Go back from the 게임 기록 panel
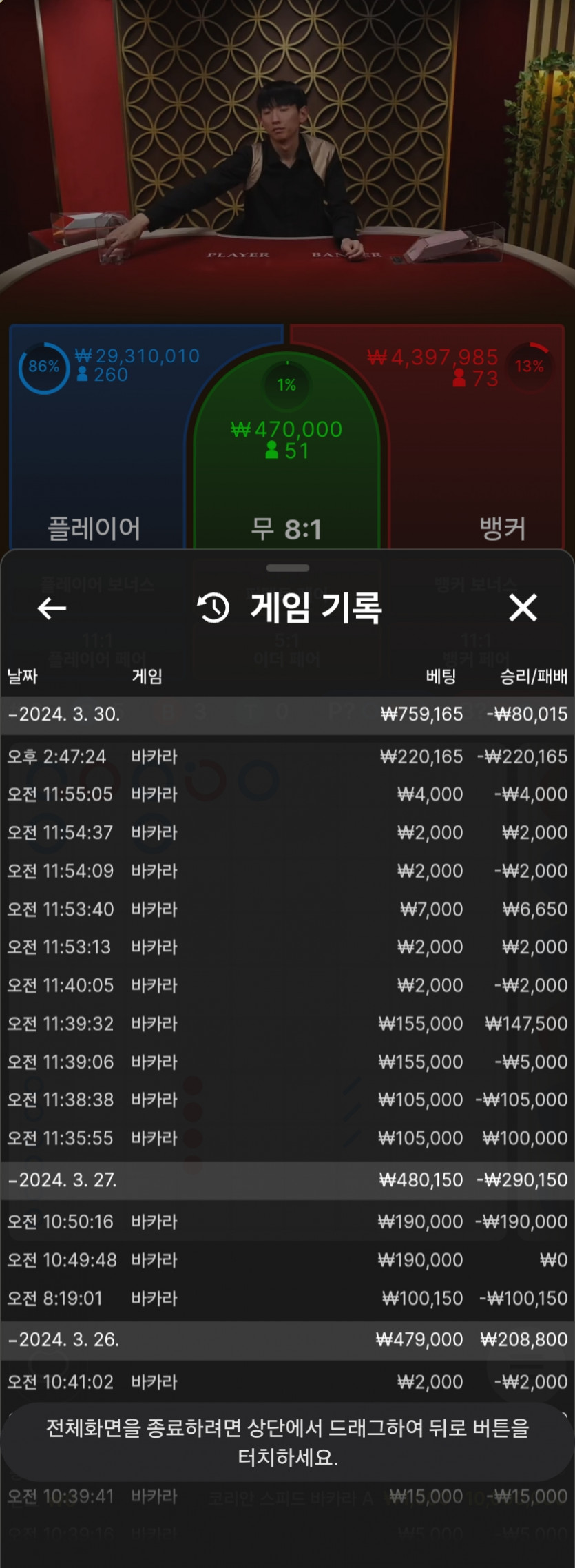Image resolution: width=575 pixels, height=1568 pixels. [52, 608]
